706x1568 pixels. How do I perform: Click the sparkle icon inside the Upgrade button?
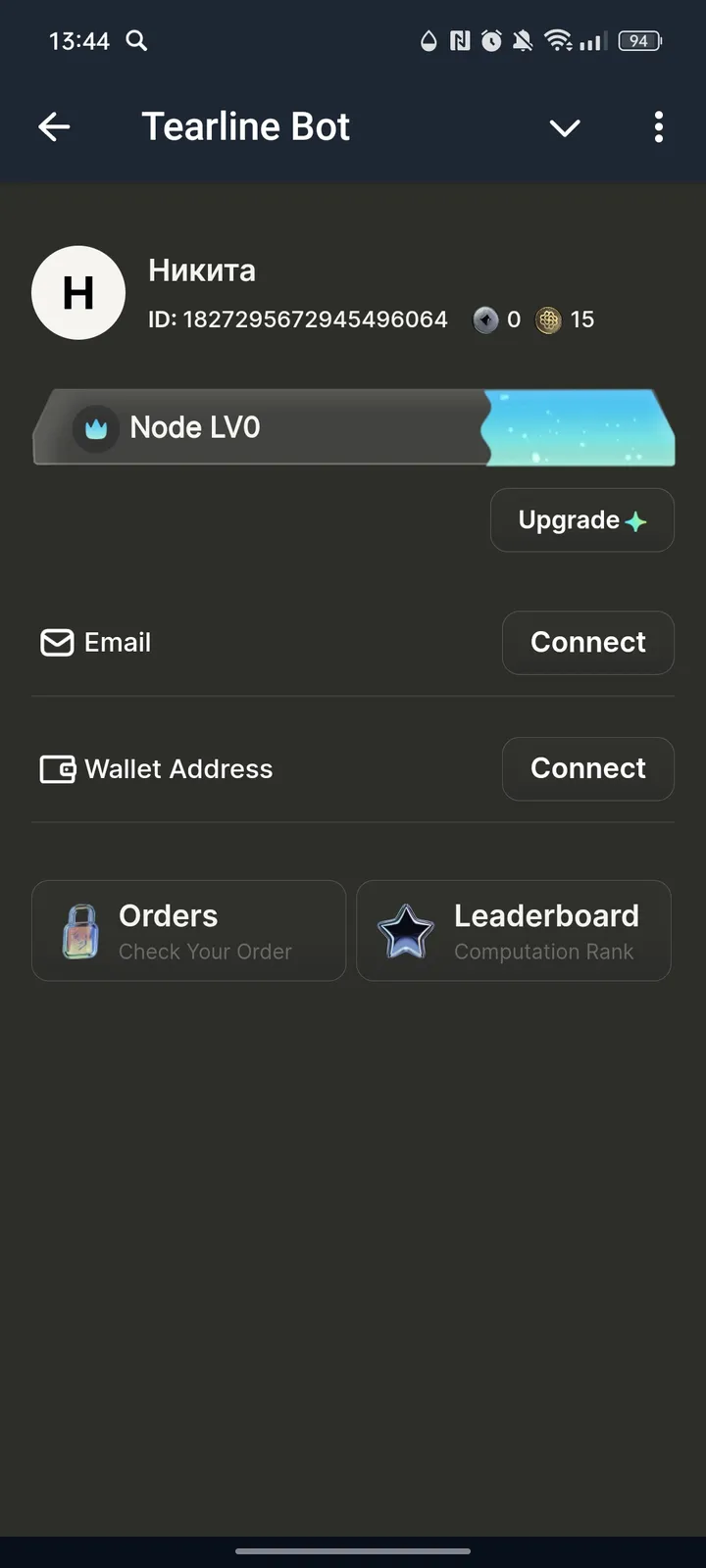click(x=634, y=520)
